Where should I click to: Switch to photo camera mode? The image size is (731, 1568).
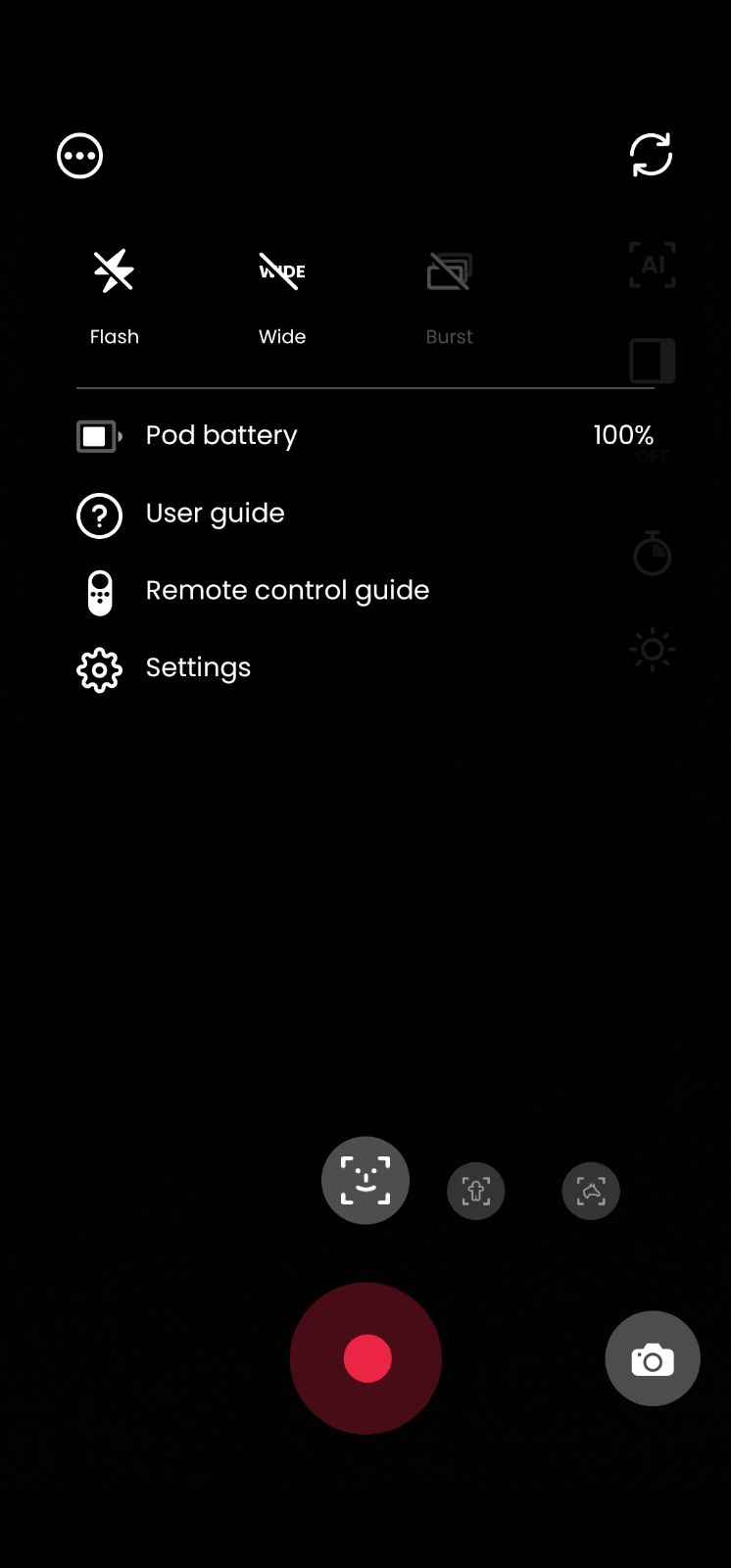click(x=653, y=1358)
